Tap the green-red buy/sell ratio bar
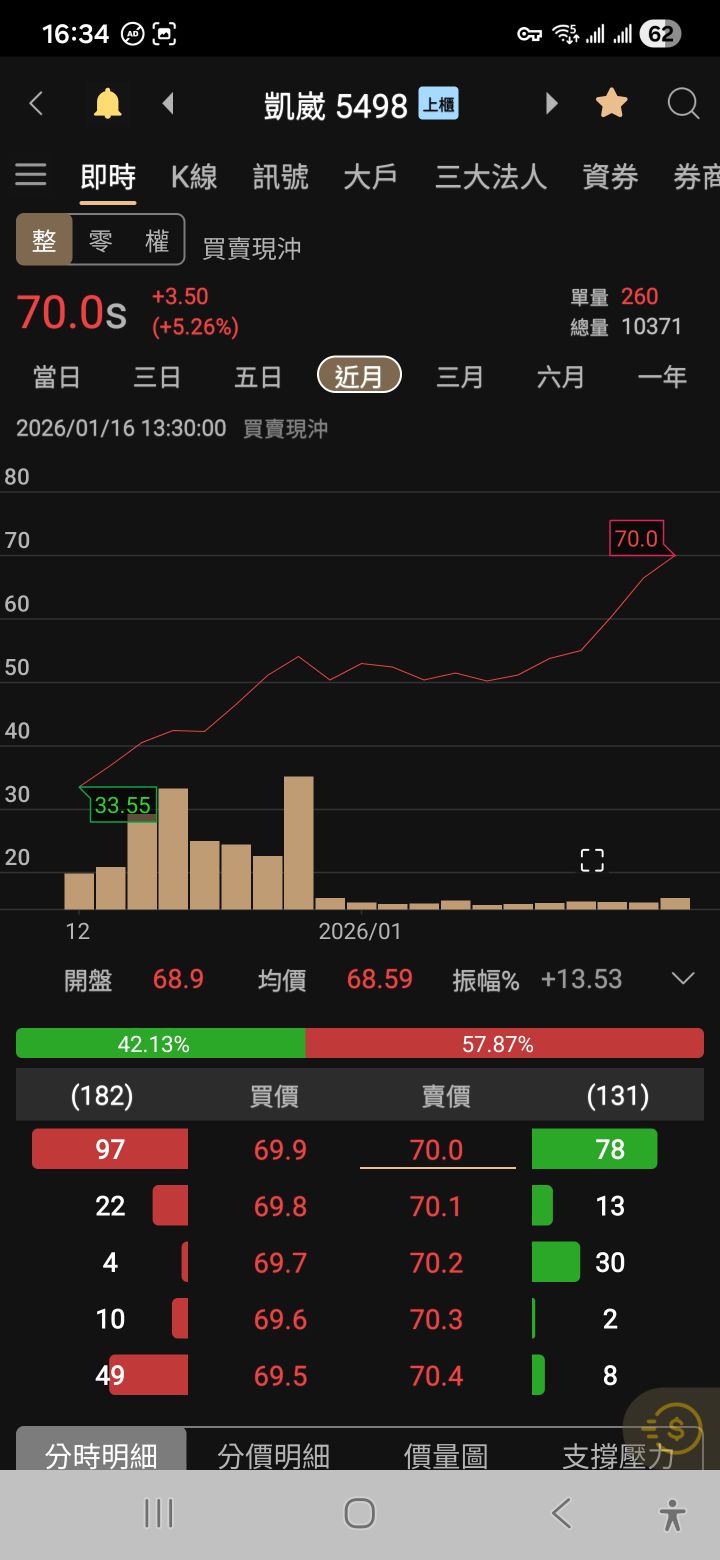The height and width of the screenshot is (1560, 720). (x=360, y=1043)
